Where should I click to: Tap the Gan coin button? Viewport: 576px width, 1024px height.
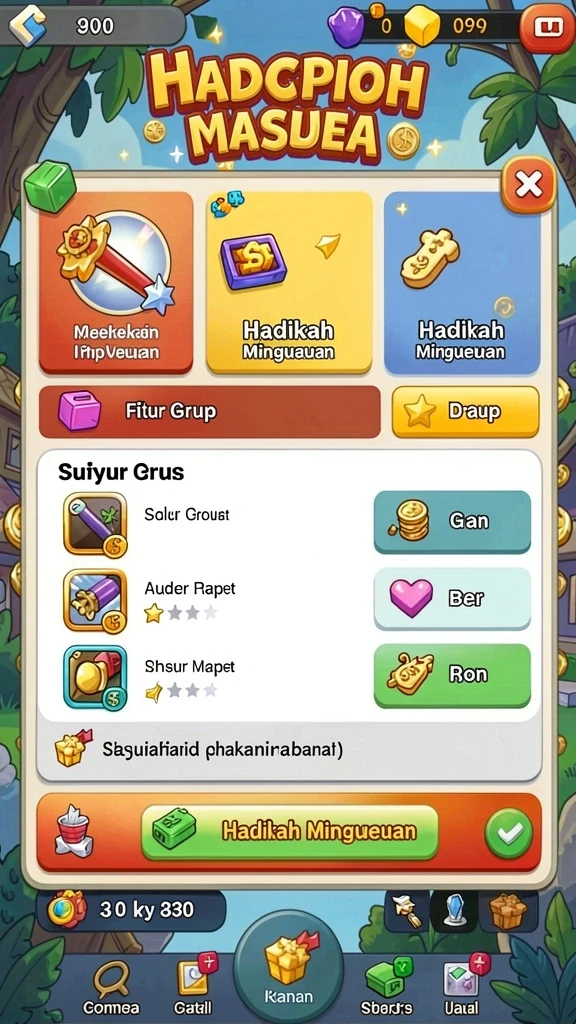(x=452, y=521)
